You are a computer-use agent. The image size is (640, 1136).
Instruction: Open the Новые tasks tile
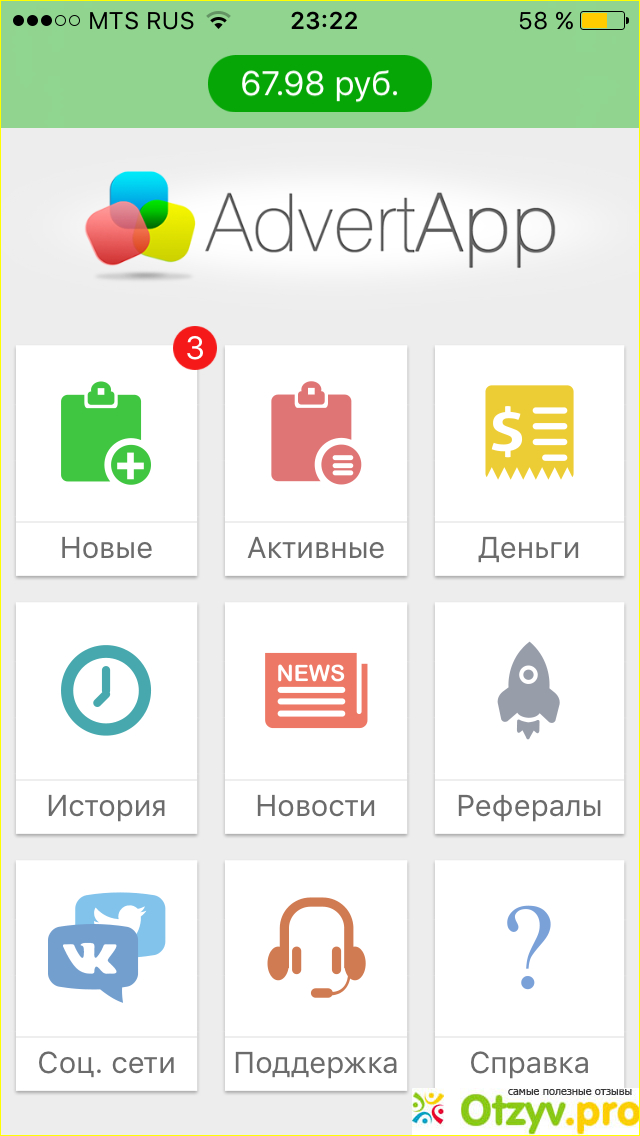pyautogui.click(x=106, y=461)
